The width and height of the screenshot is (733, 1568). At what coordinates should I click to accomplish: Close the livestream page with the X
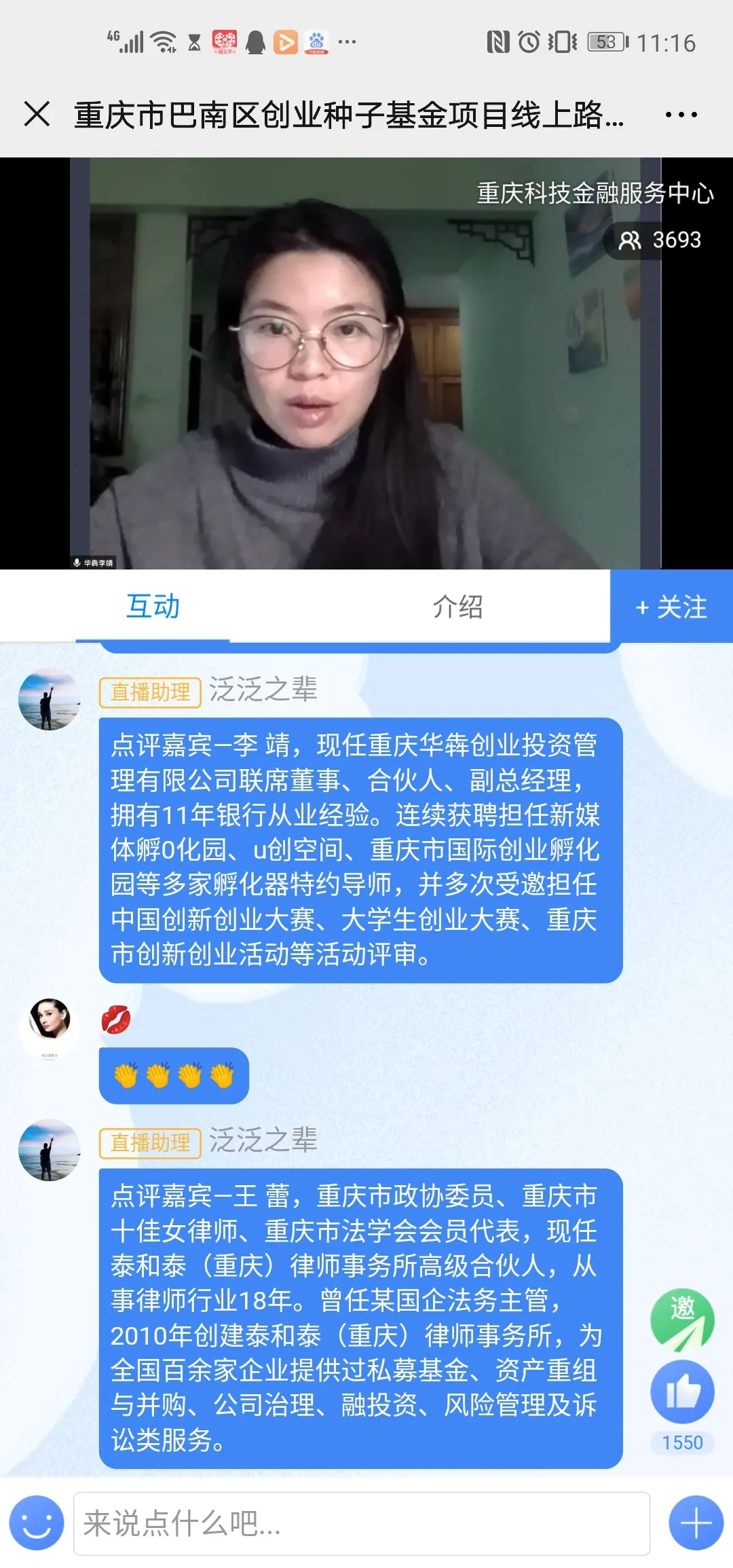(x=37, y=113)
